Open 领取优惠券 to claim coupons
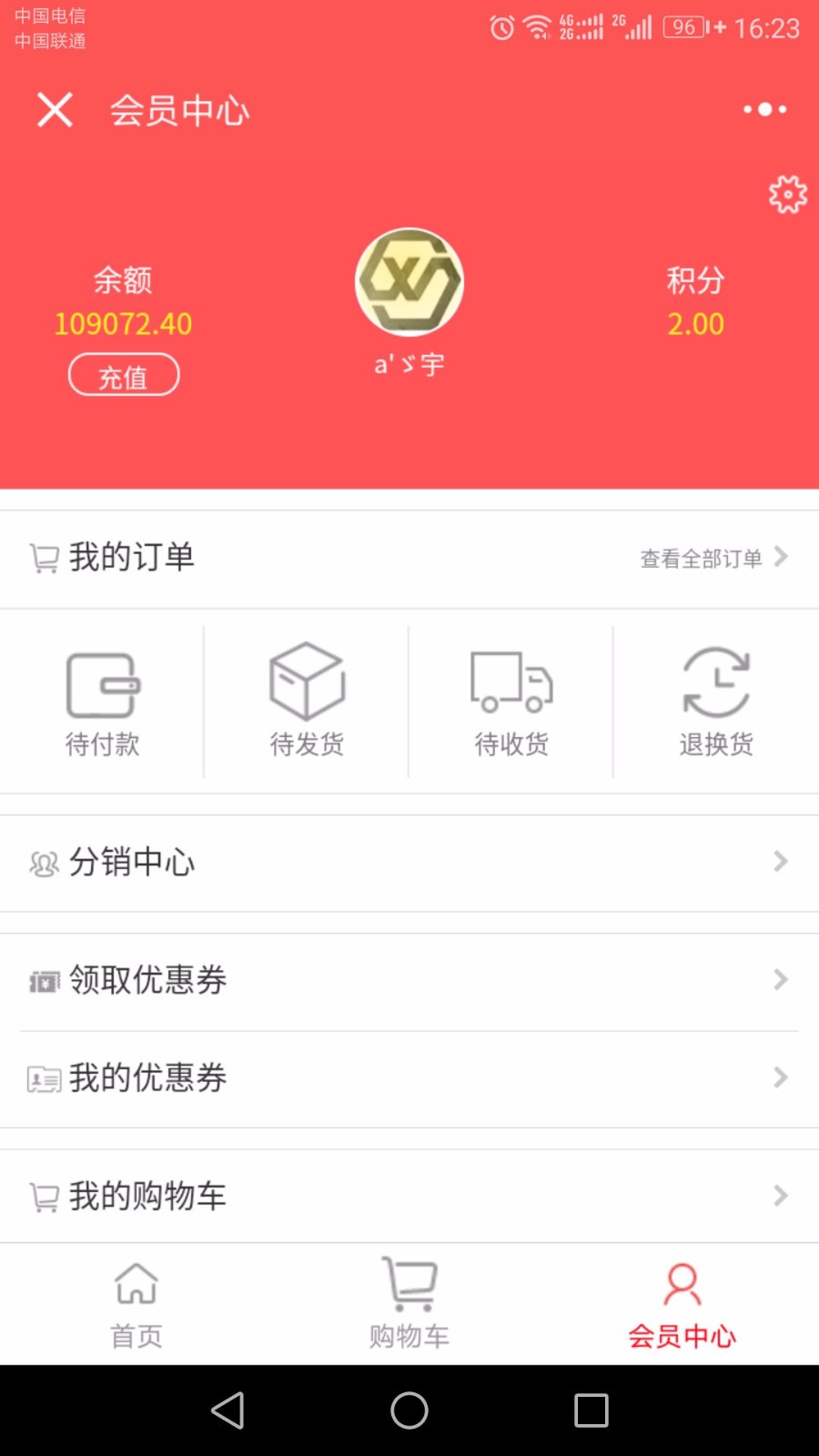 (x=409, y=981)
